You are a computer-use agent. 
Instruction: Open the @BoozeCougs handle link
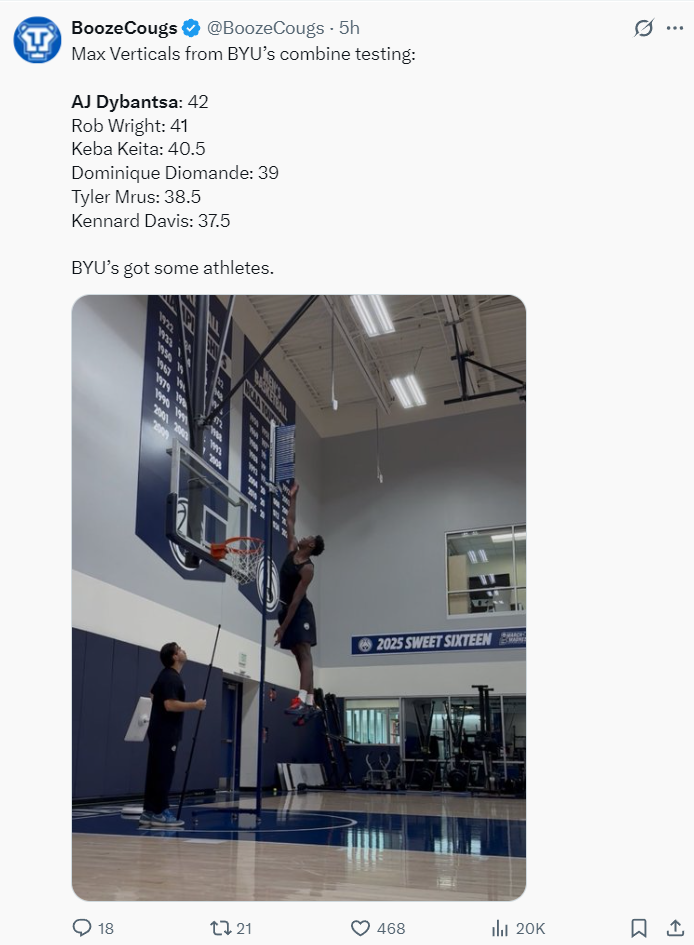(265, 28)
